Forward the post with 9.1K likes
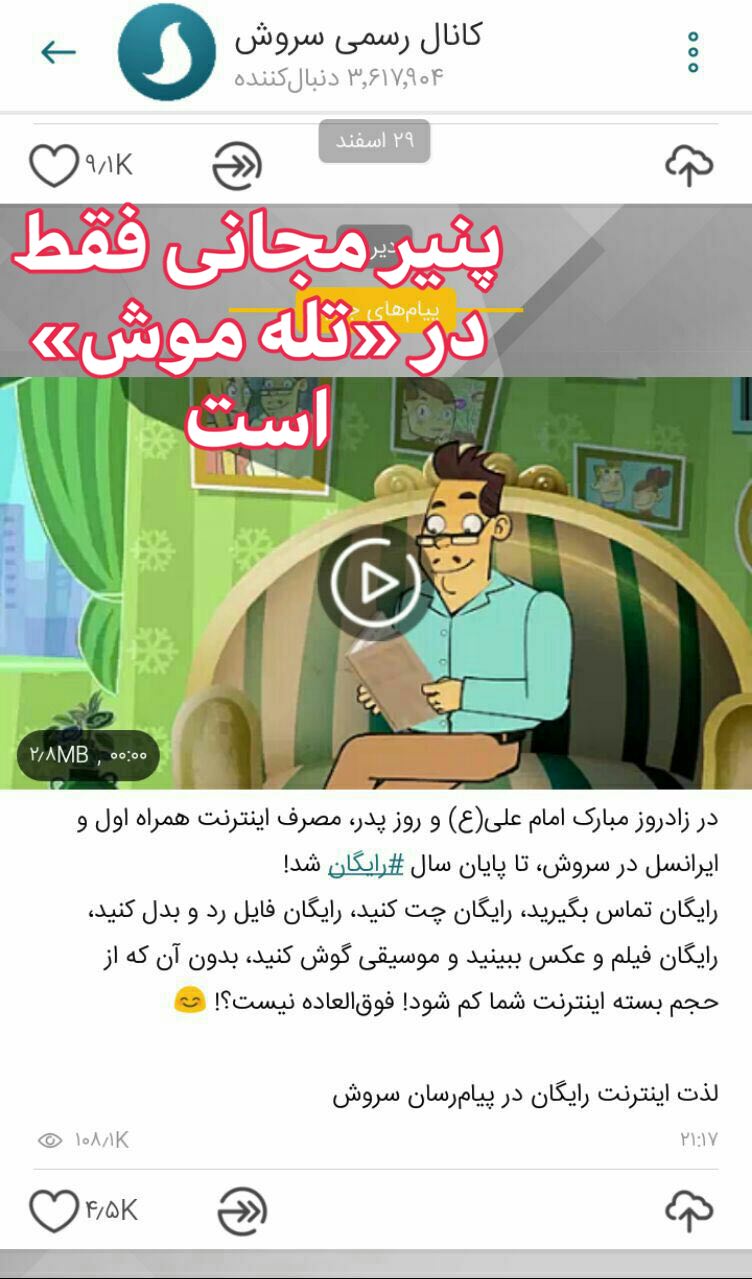The width and height of the screenshot is (752, 1279). [237, 167]
